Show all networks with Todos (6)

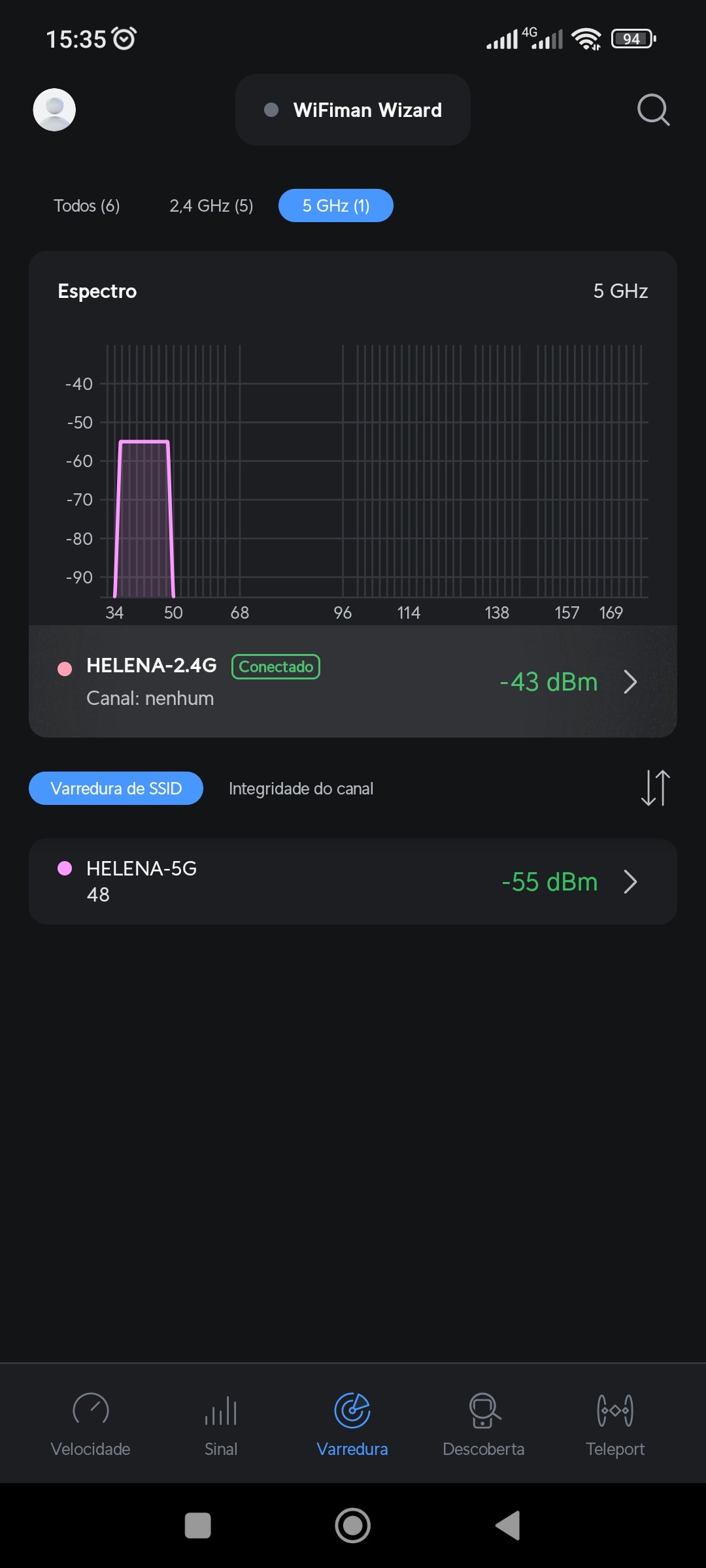[x=87, y=206]
